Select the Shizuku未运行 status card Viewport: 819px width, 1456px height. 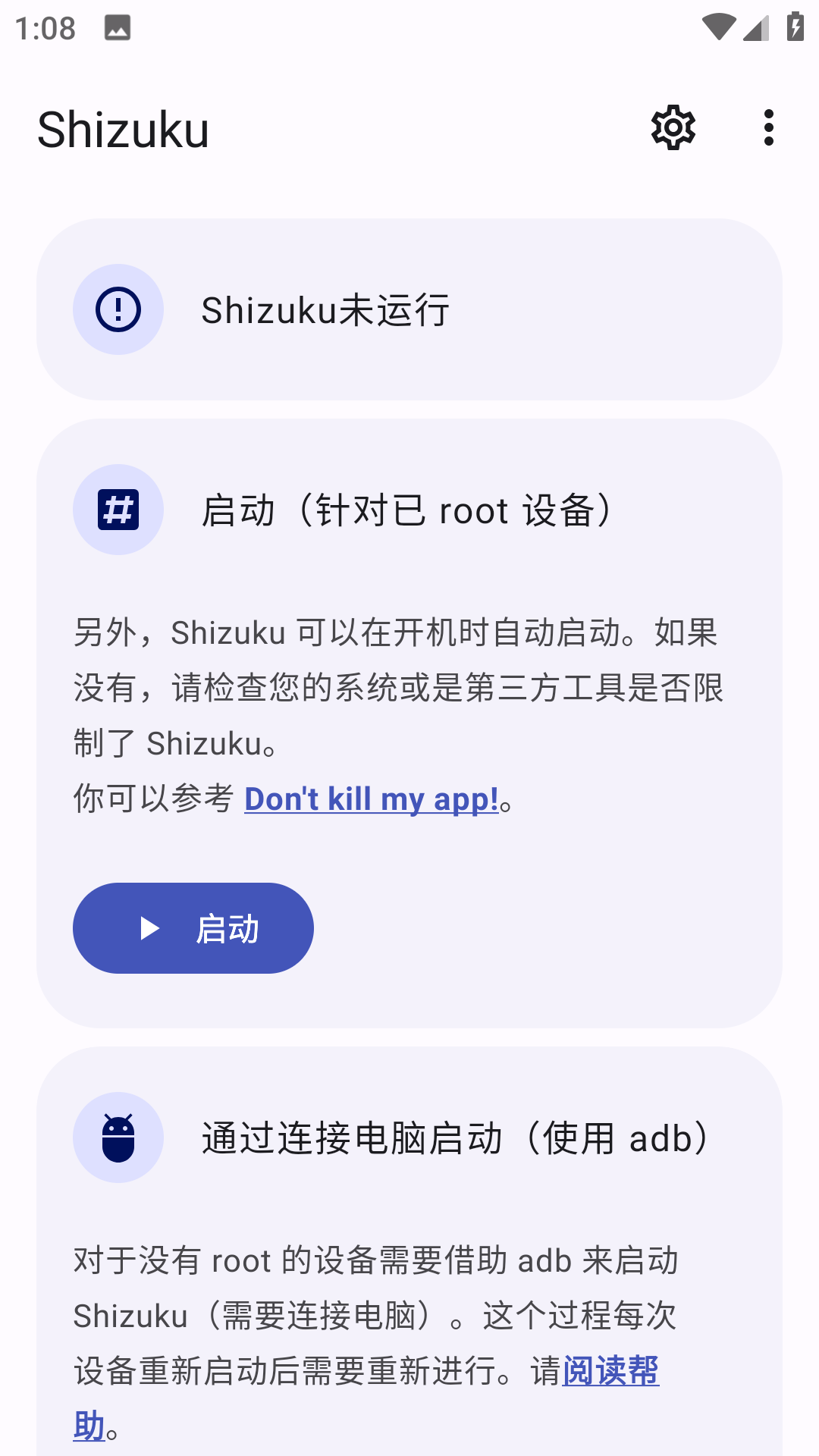409,309
